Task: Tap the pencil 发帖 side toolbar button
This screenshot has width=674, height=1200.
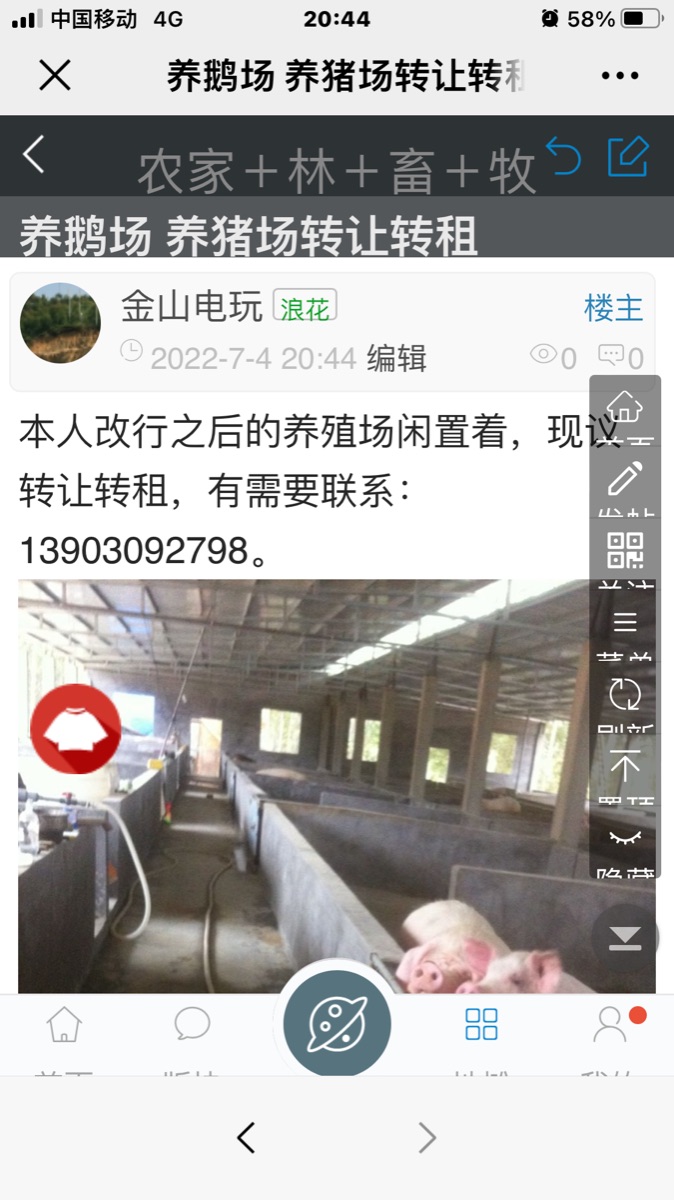Action: [625, 482]
